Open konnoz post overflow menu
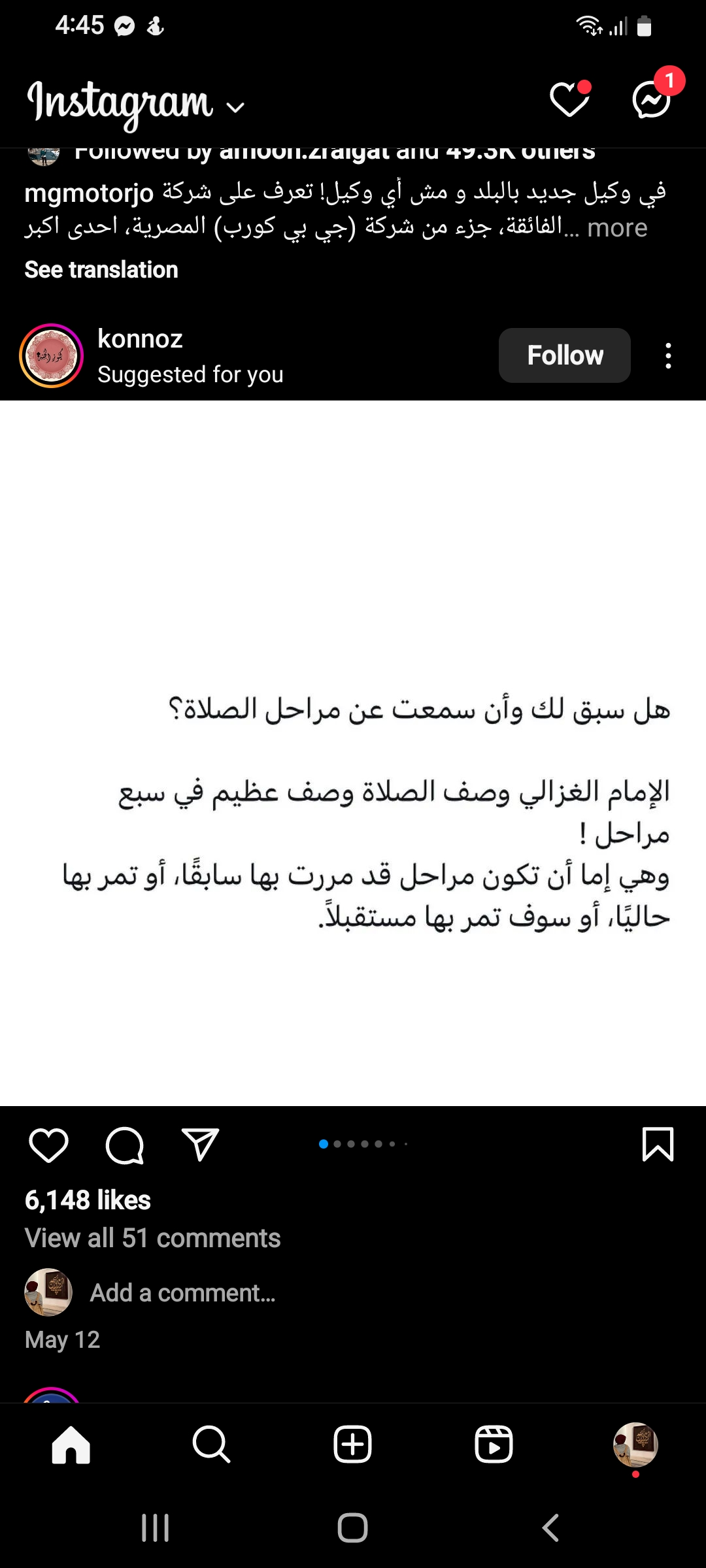The image size is (706, 1568). tap(668, 356)
